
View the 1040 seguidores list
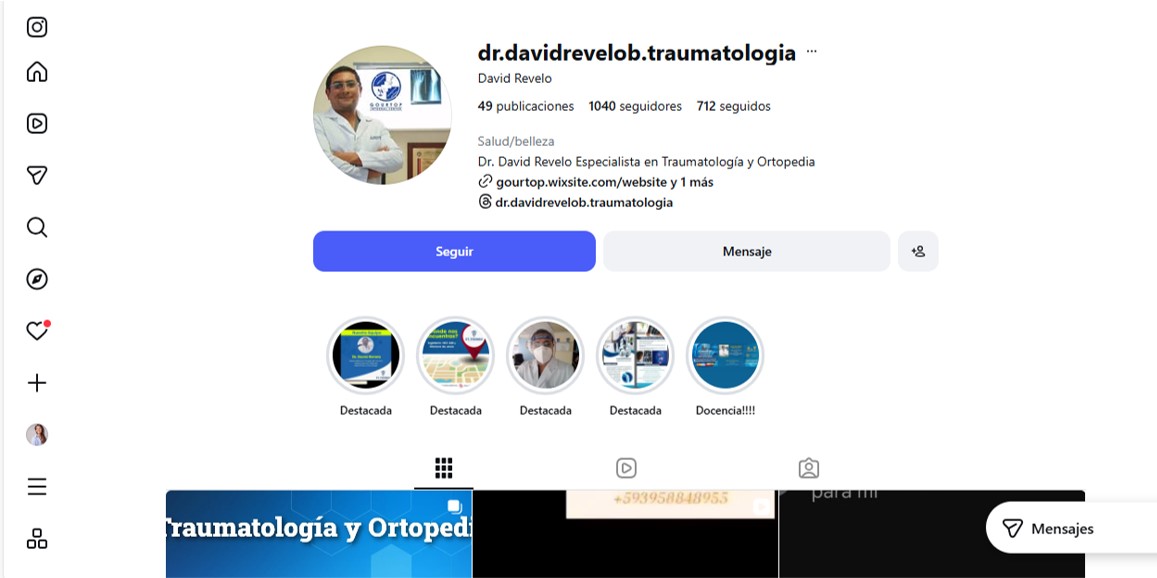pyautogui.click(x=635, y=106)
